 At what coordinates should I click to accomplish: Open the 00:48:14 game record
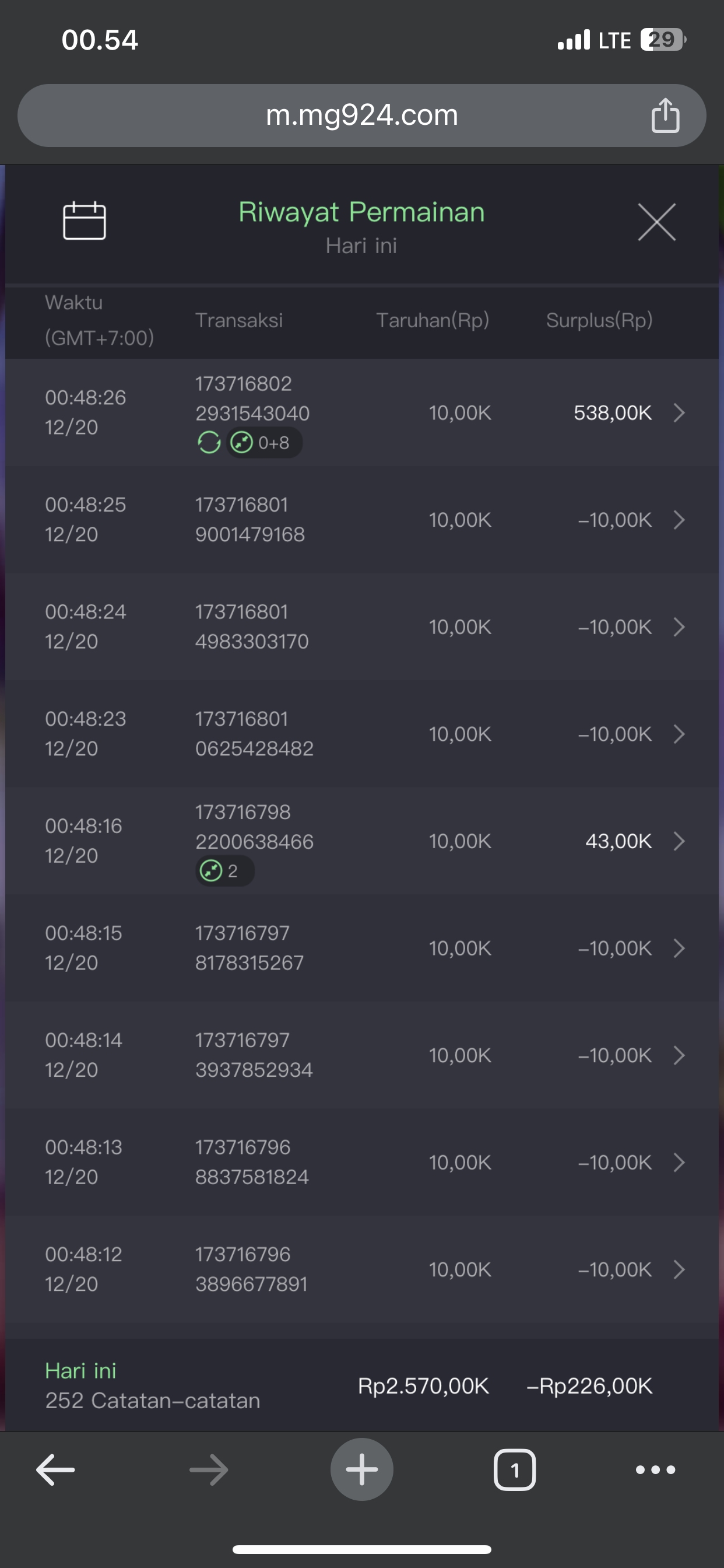coord(679,1055)
